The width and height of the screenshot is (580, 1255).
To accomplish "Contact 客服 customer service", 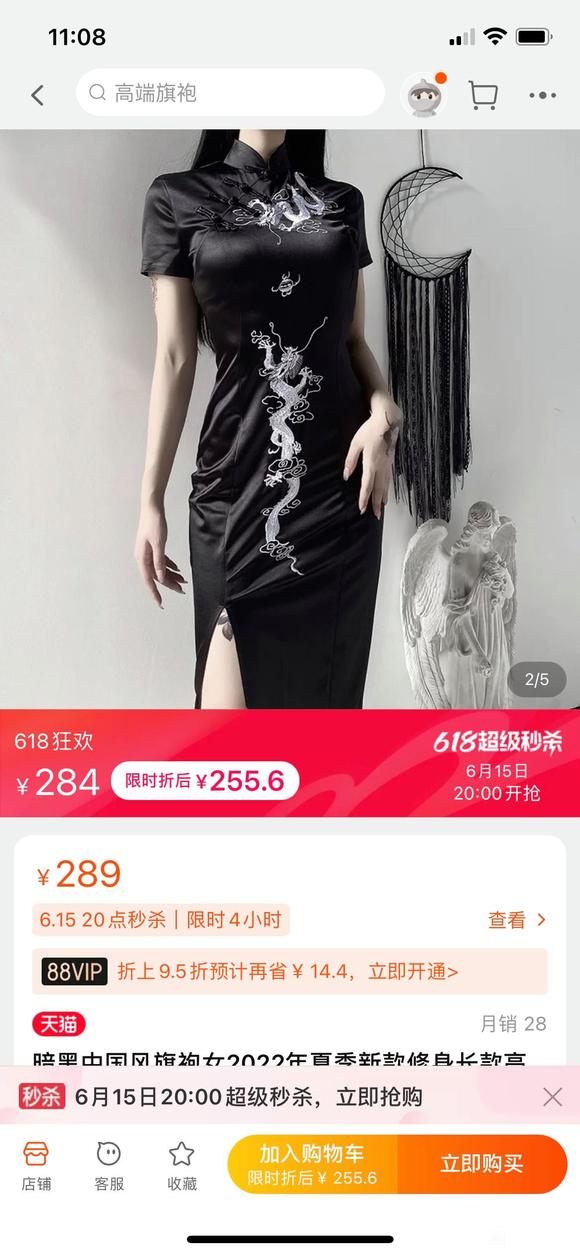I will [109, 1166].
